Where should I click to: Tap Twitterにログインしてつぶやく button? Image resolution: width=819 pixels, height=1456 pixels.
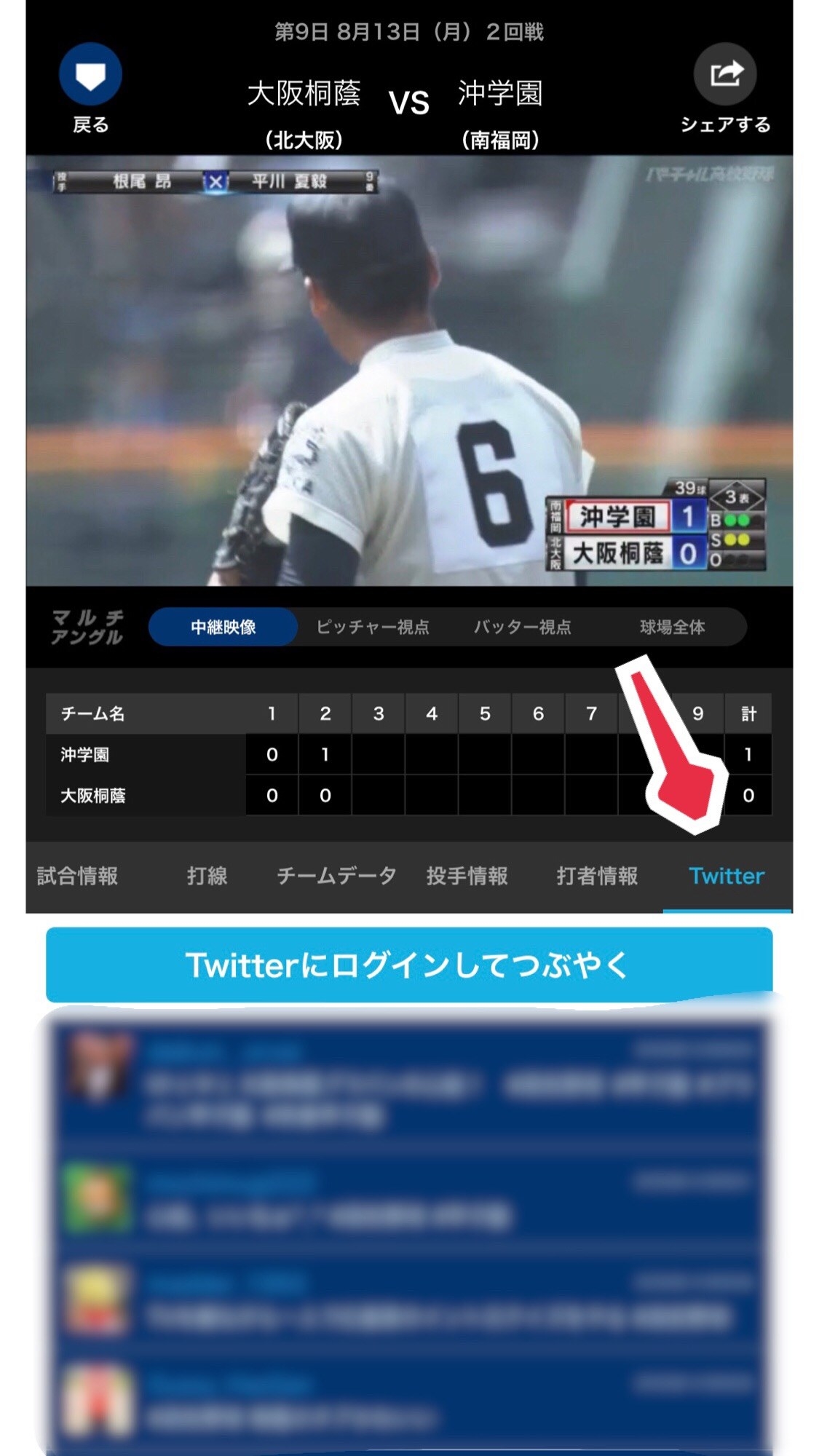tap(409, 965)
